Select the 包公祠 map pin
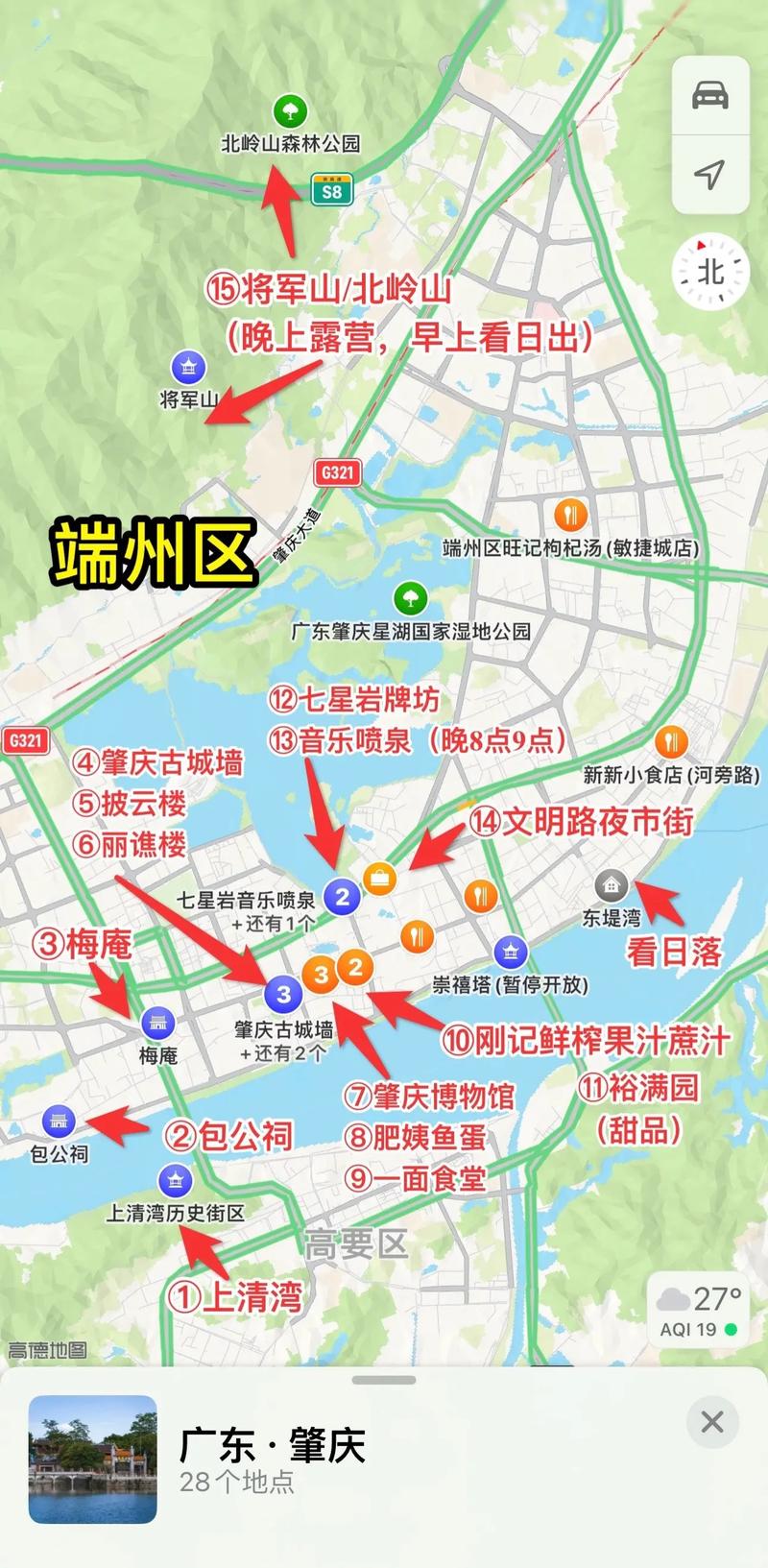The height and width of the screenshot is (1568, 768). [x=59, y=1121]
